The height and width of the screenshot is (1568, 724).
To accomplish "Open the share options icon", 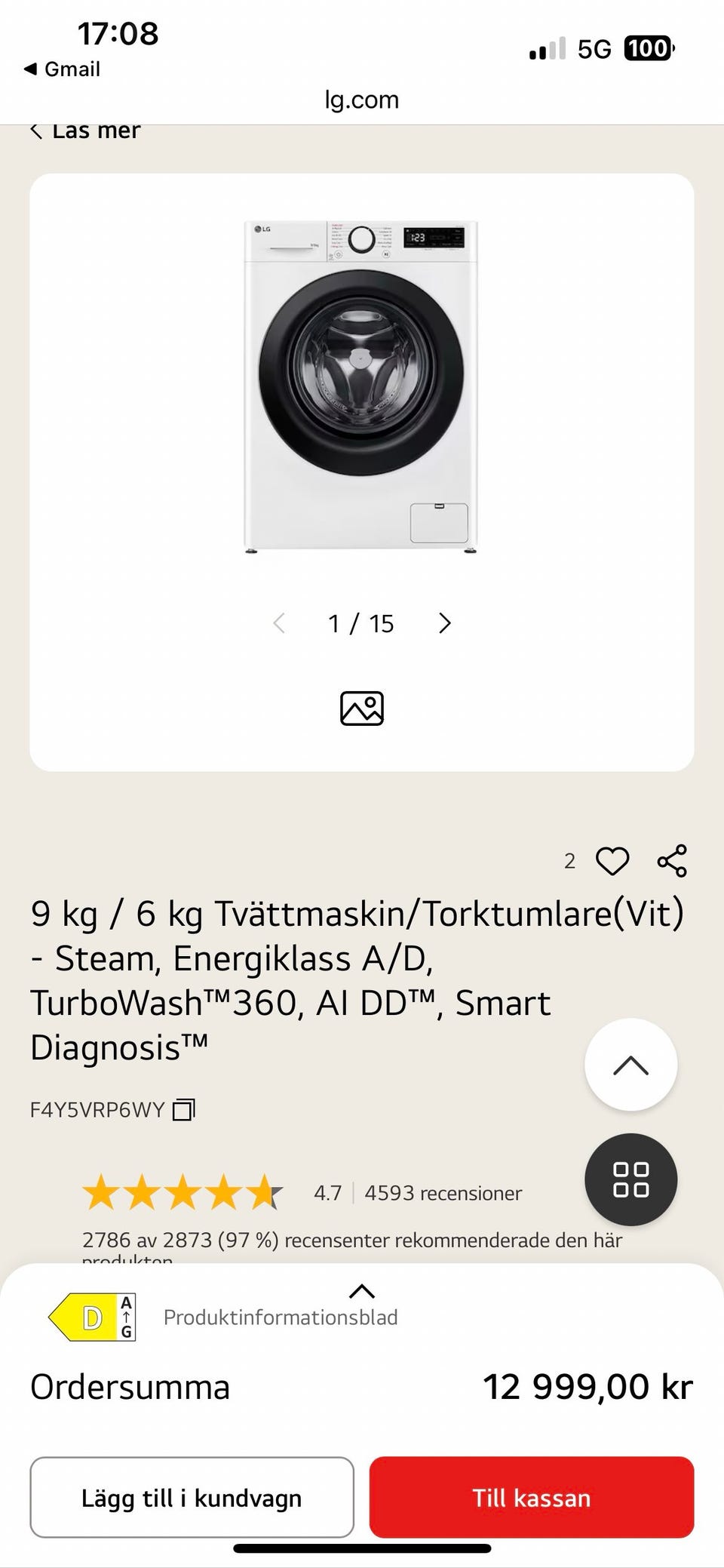I will pos(670,860).
